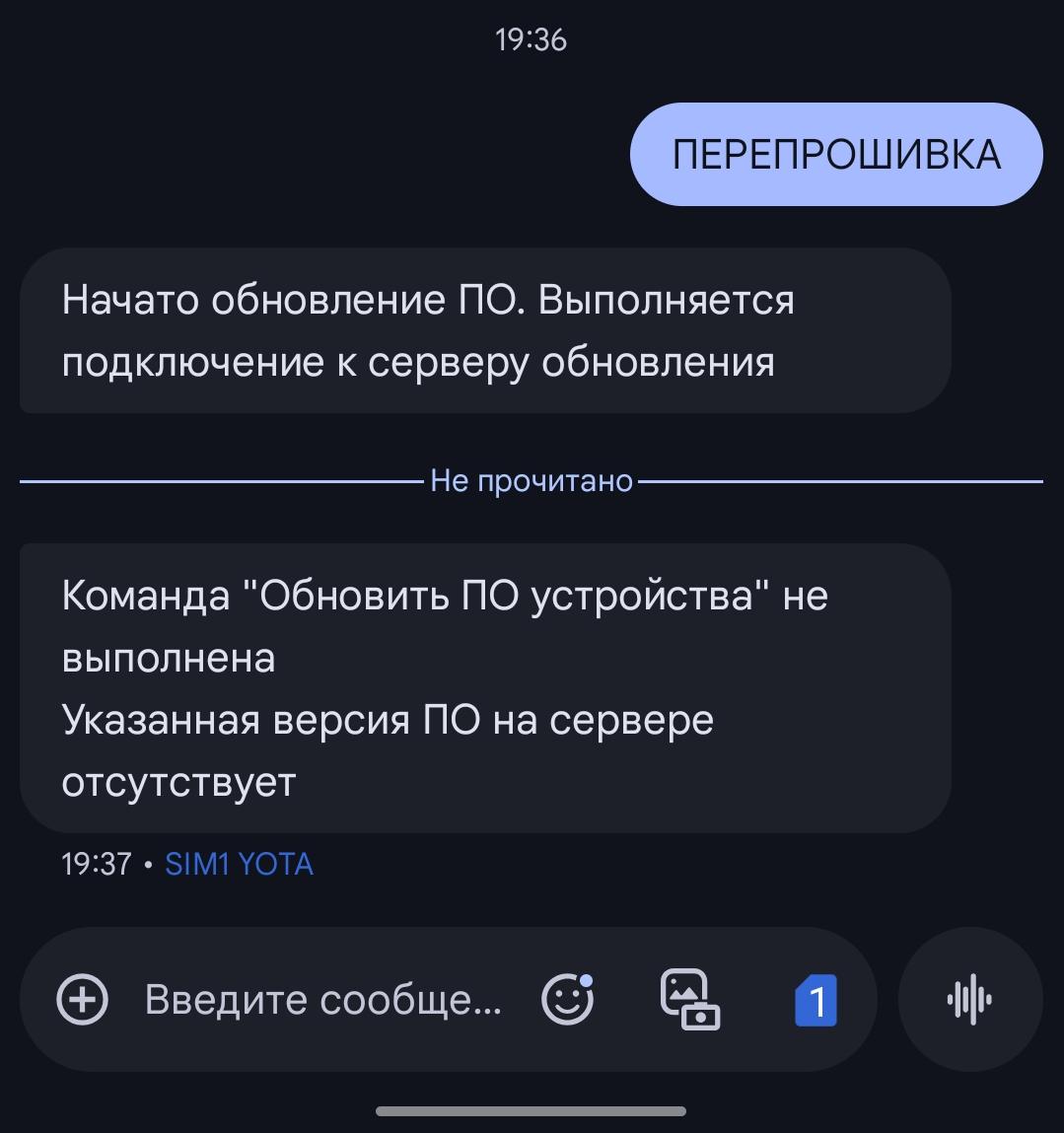Open the gallery and camera attachment
This screenshot has height=1133, width=1064.
689,1000
